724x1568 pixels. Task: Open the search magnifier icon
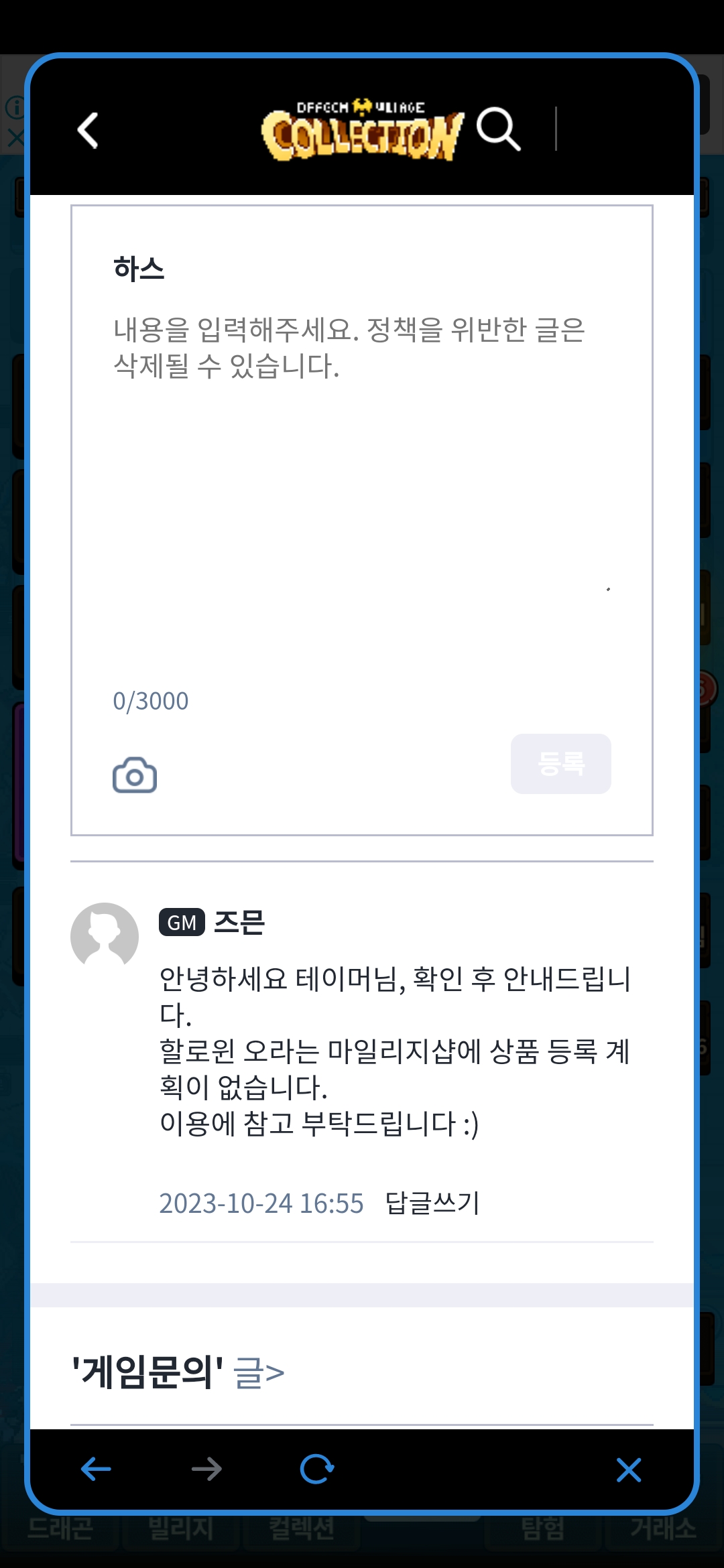(x=498, y=129)
